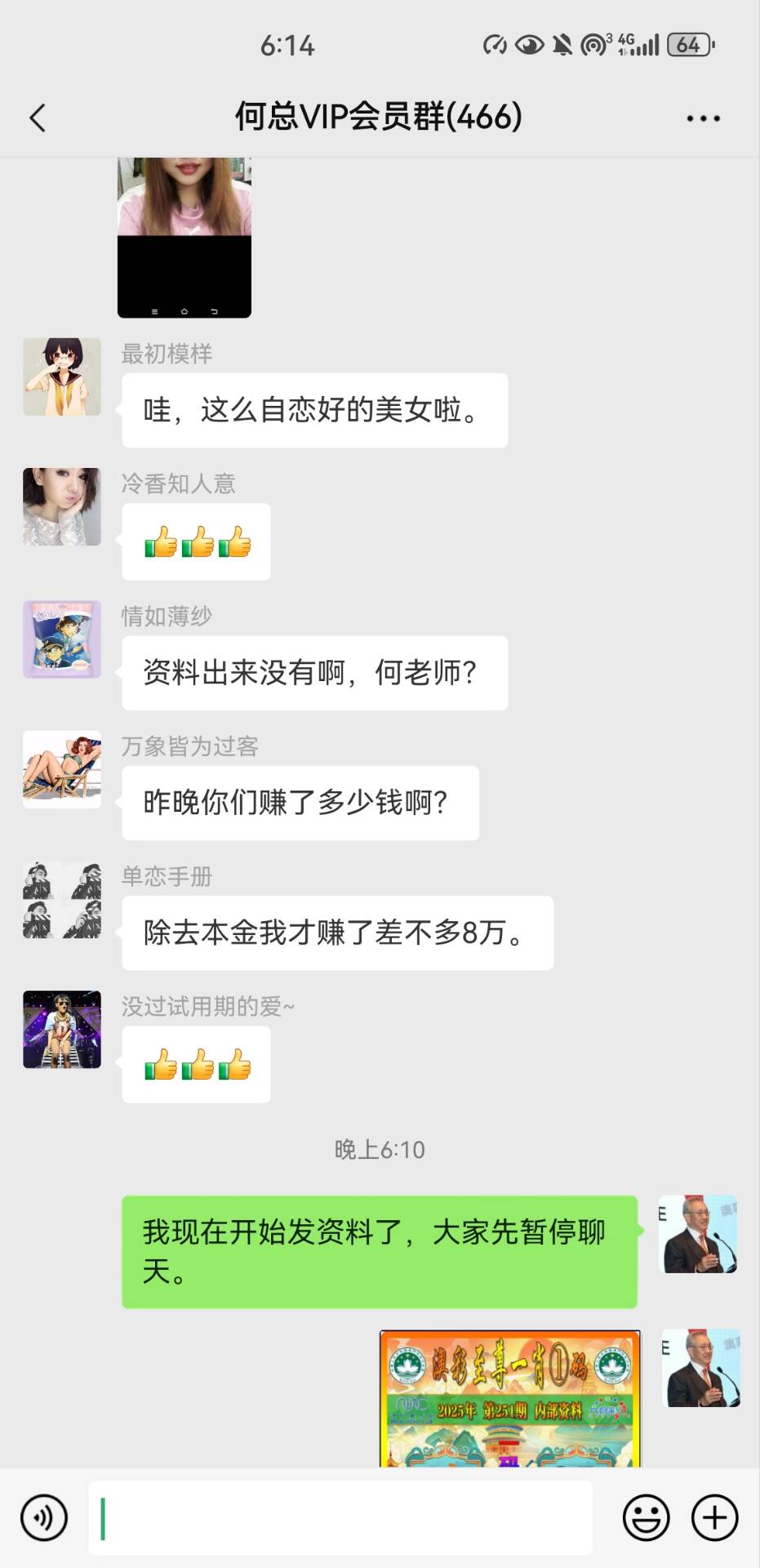Open the selfie image at the top
The image size is (760, 1568).
pyautogui.click(x=184, y=237)
